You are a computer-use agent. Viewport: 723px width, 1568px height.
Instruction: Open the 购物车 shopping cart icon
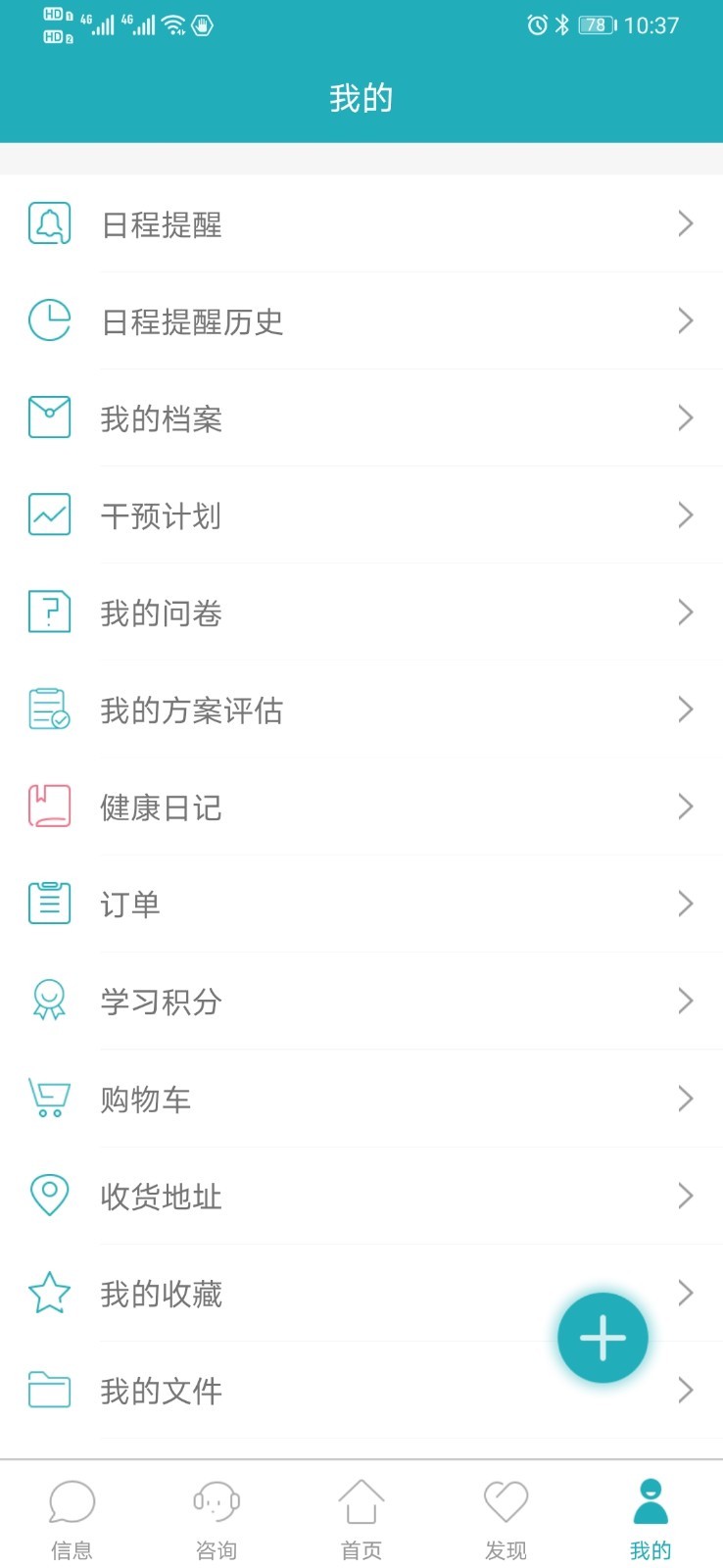click(x=50, y=1099)
